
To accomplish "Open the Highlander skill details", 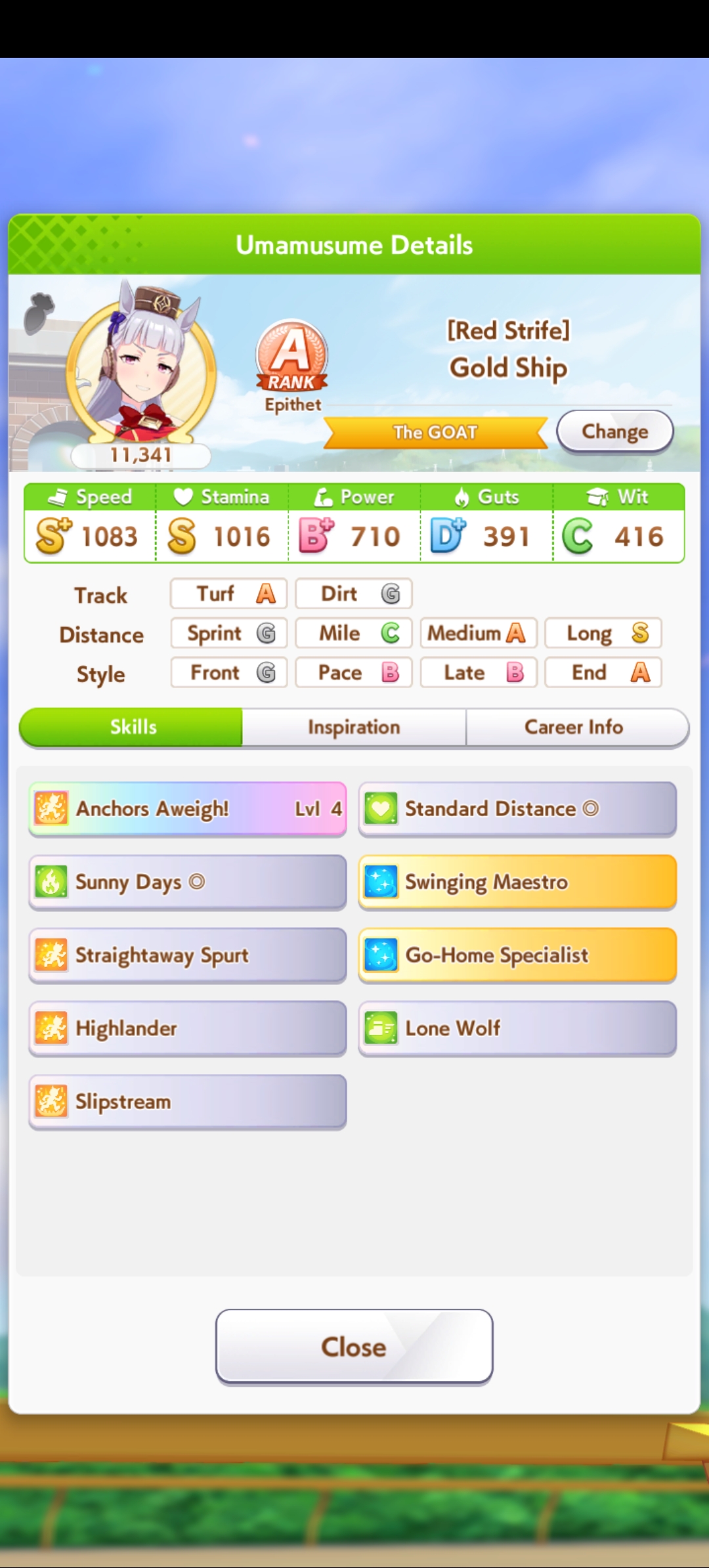I will (188, 1028).
